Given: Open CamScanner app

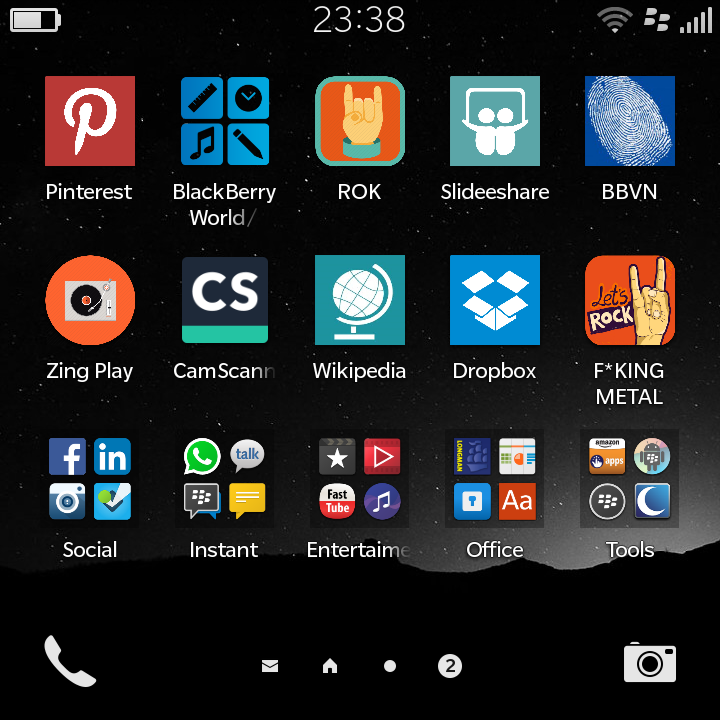Looking at the screenshot, I should 225,300.
